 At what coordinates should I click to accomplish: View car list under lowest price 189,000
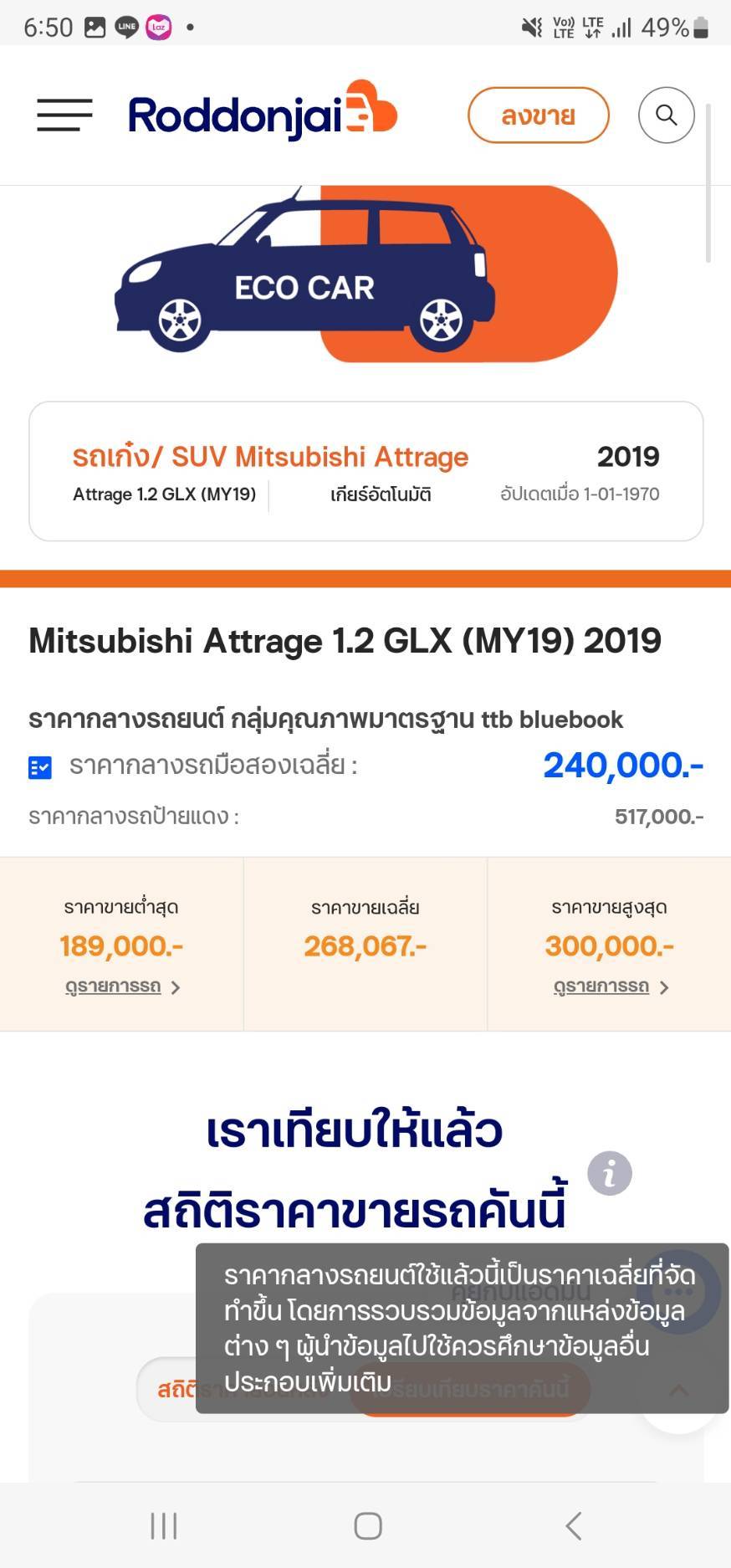(122, 987)
